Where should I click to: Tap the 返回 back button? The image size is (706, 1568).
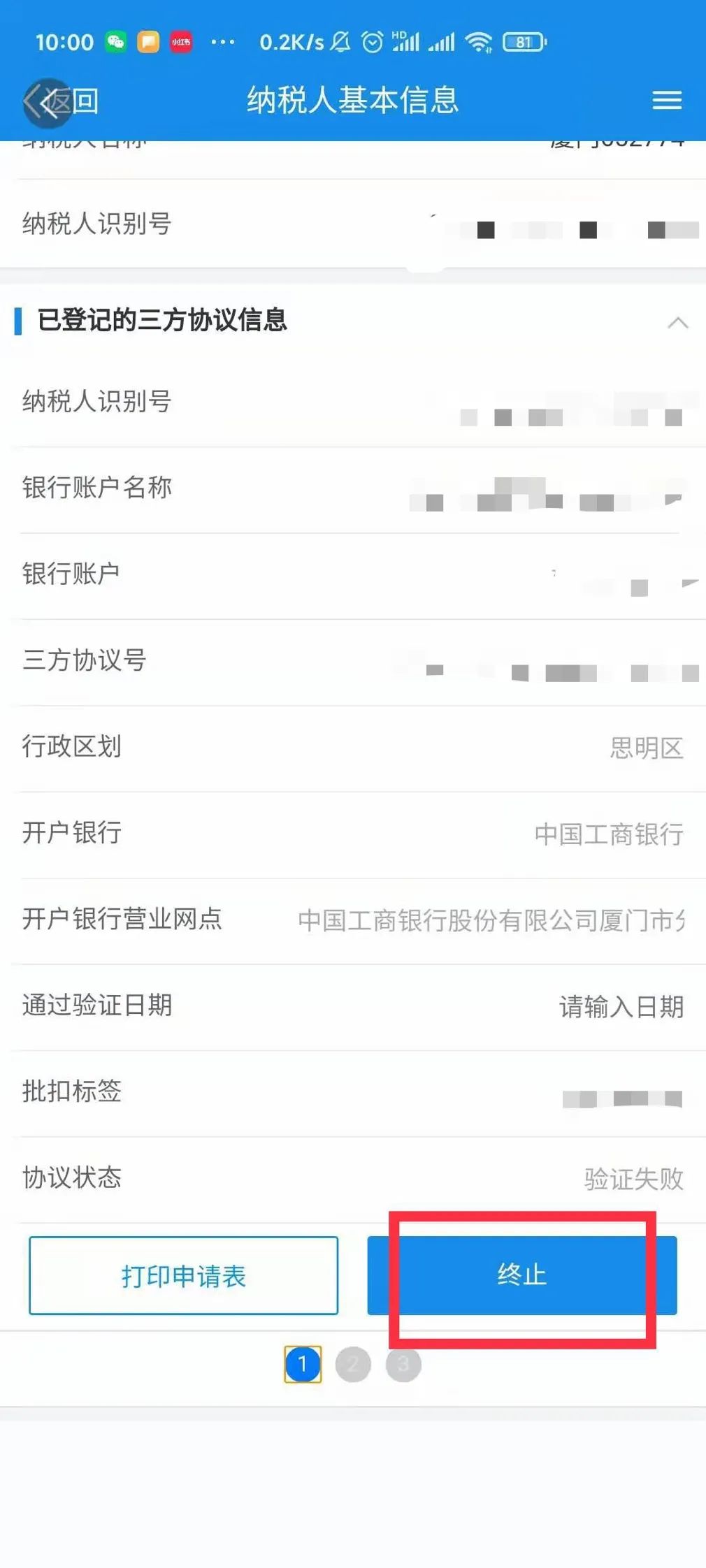(62, 102)
